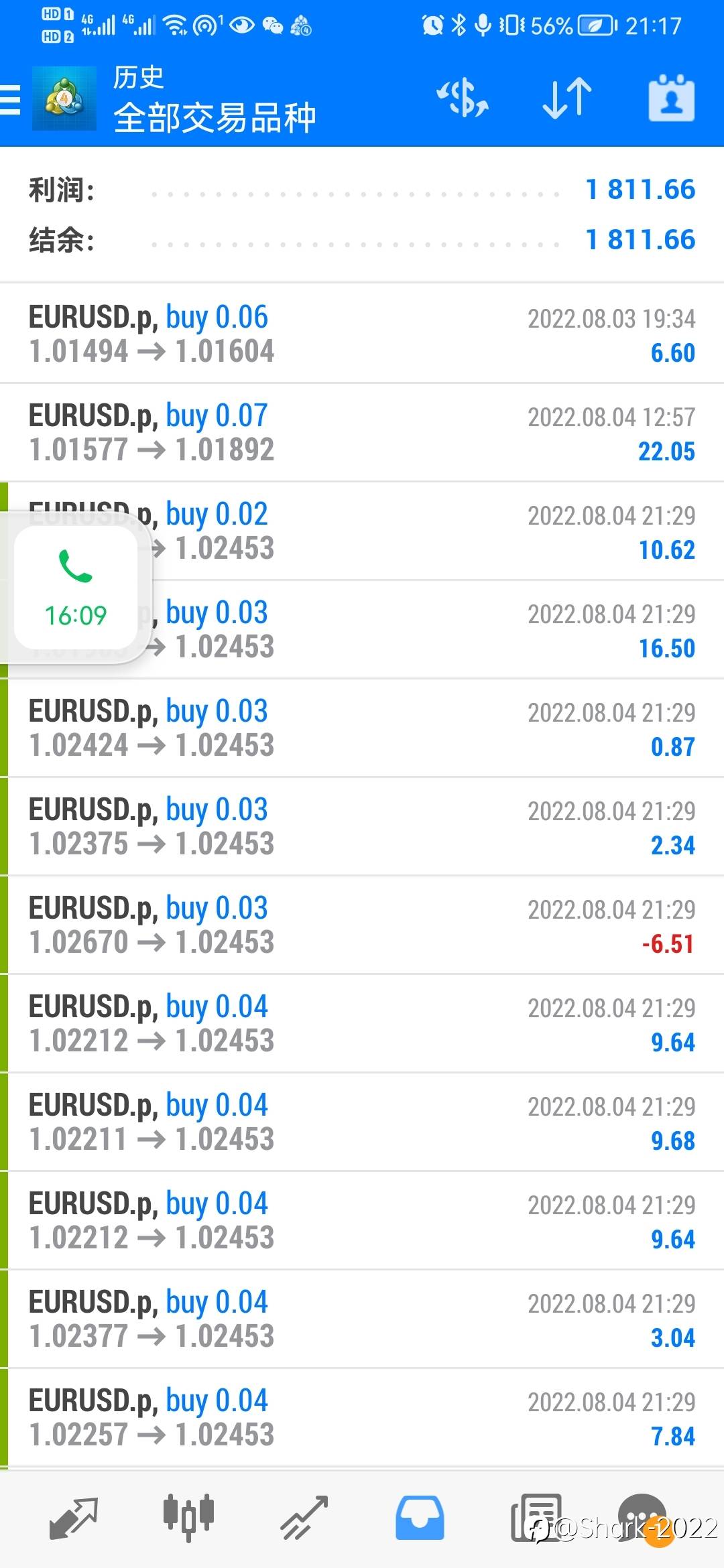
Task: Tap the sort arrows icon
Action: point(566,99)
